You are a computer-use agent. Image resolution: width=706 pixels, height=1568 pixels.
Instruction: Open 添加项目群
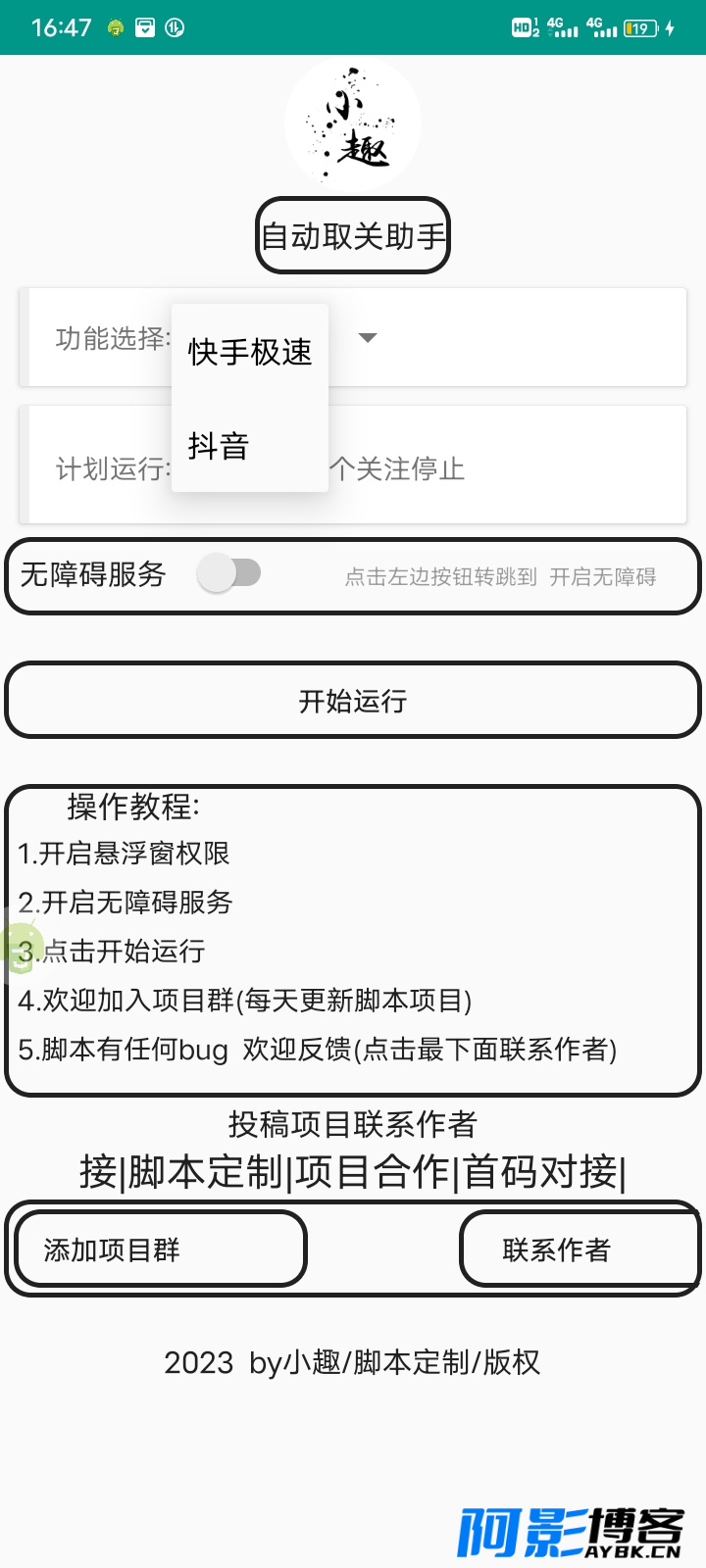point(161,1249)
